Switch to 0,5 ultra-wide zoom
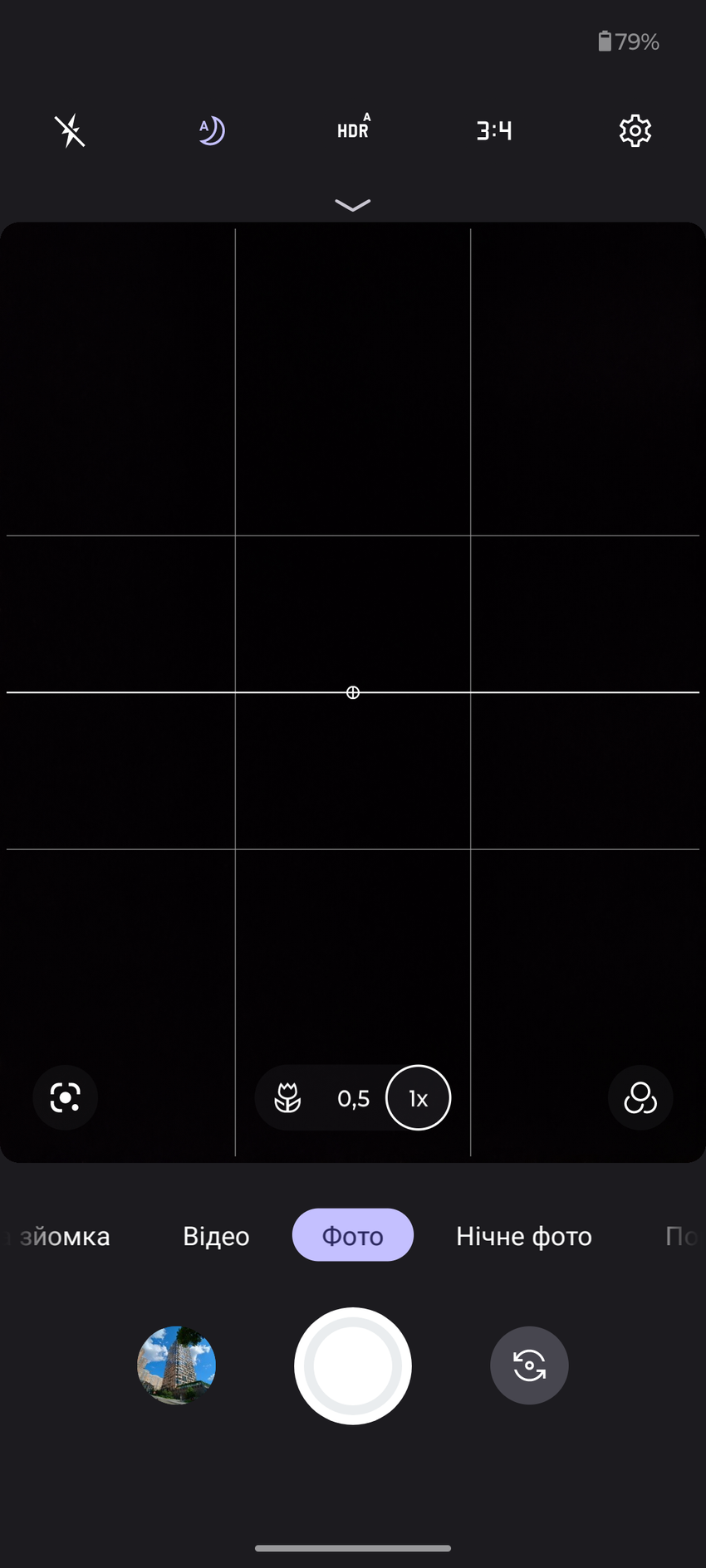 (x=354, y=1099)
